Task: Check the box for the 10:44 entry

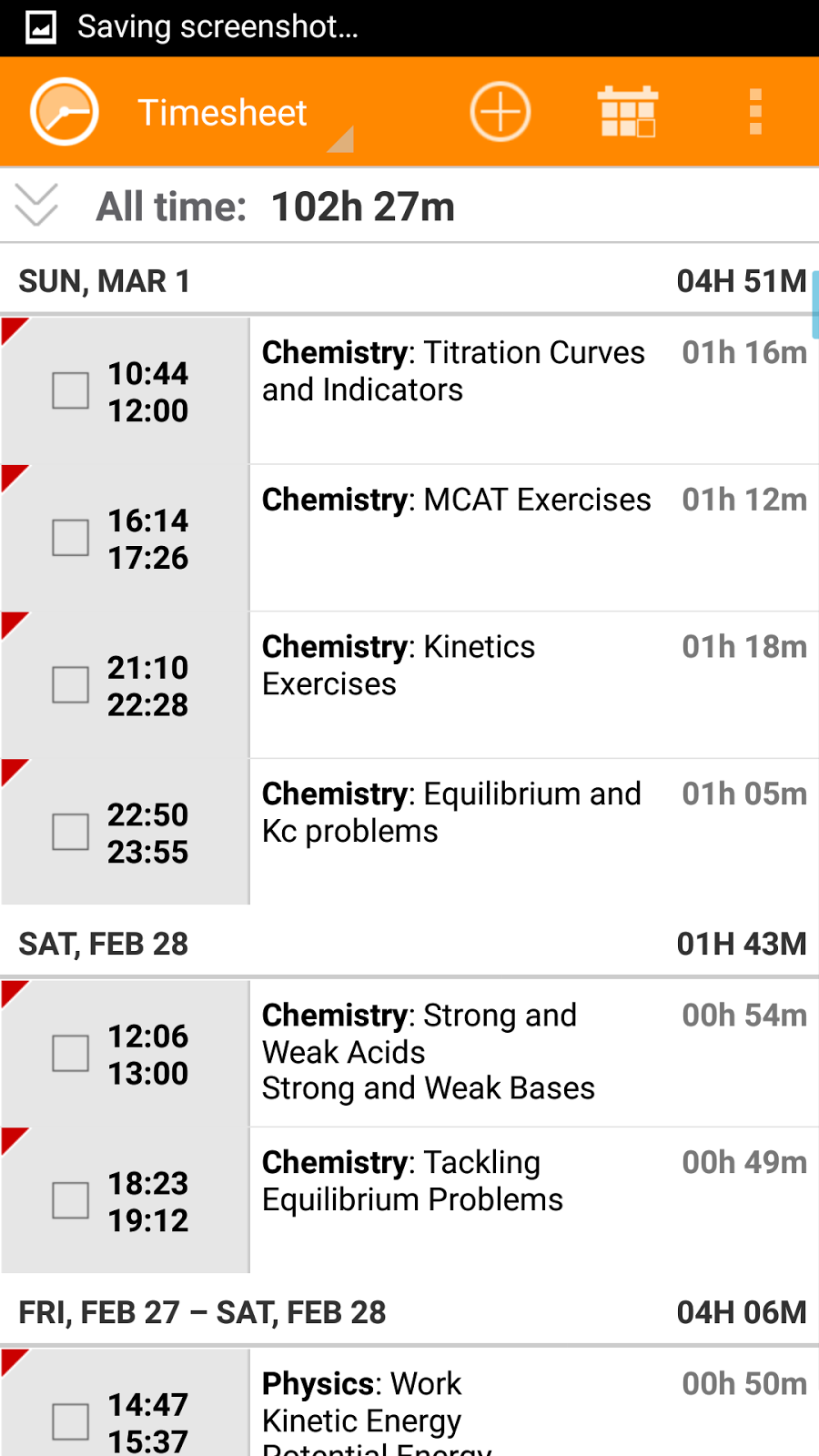Action: [x=70, y=390]
